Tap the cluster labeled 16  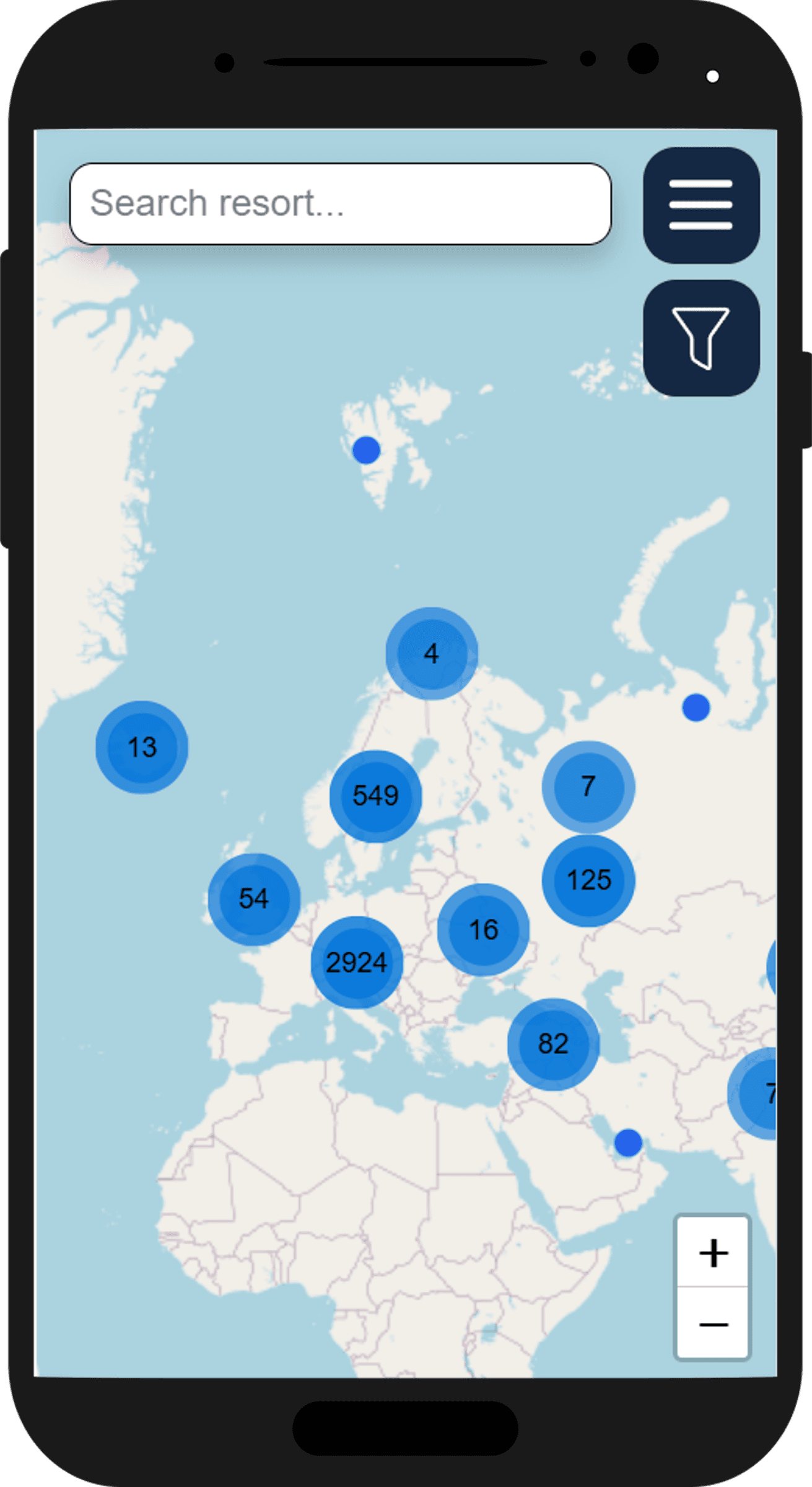pyautogui.click(x=483, y=930)
